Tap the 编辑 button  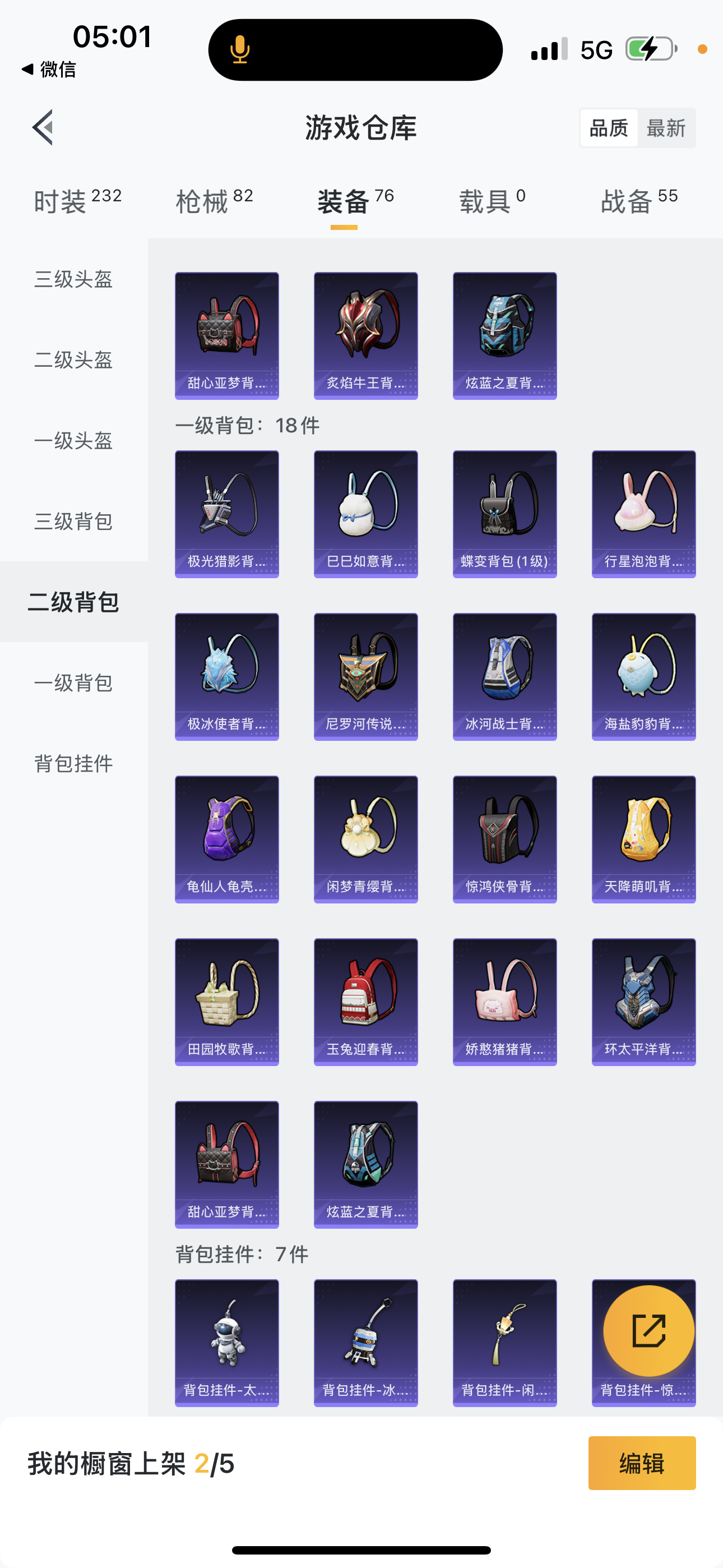[642, 1463]
